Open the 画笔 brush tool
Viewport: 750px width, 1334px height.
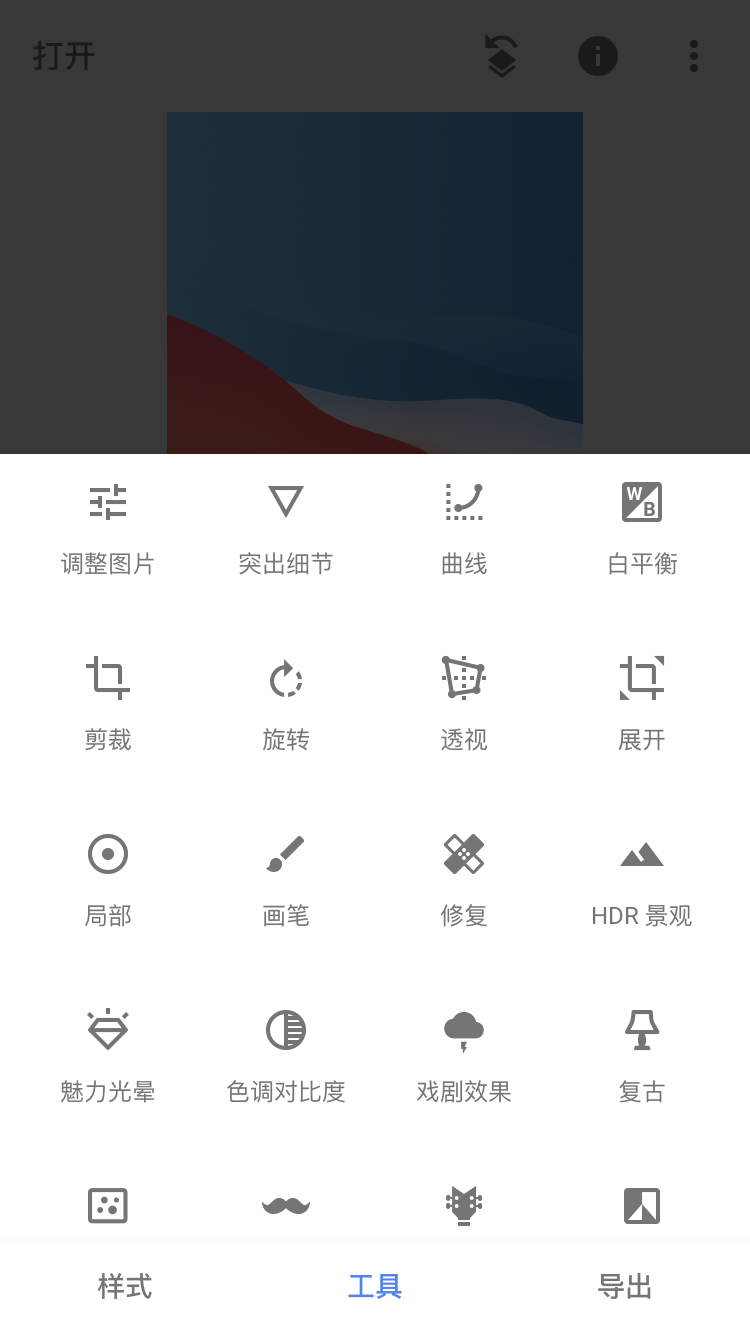[x=286, y=879]
